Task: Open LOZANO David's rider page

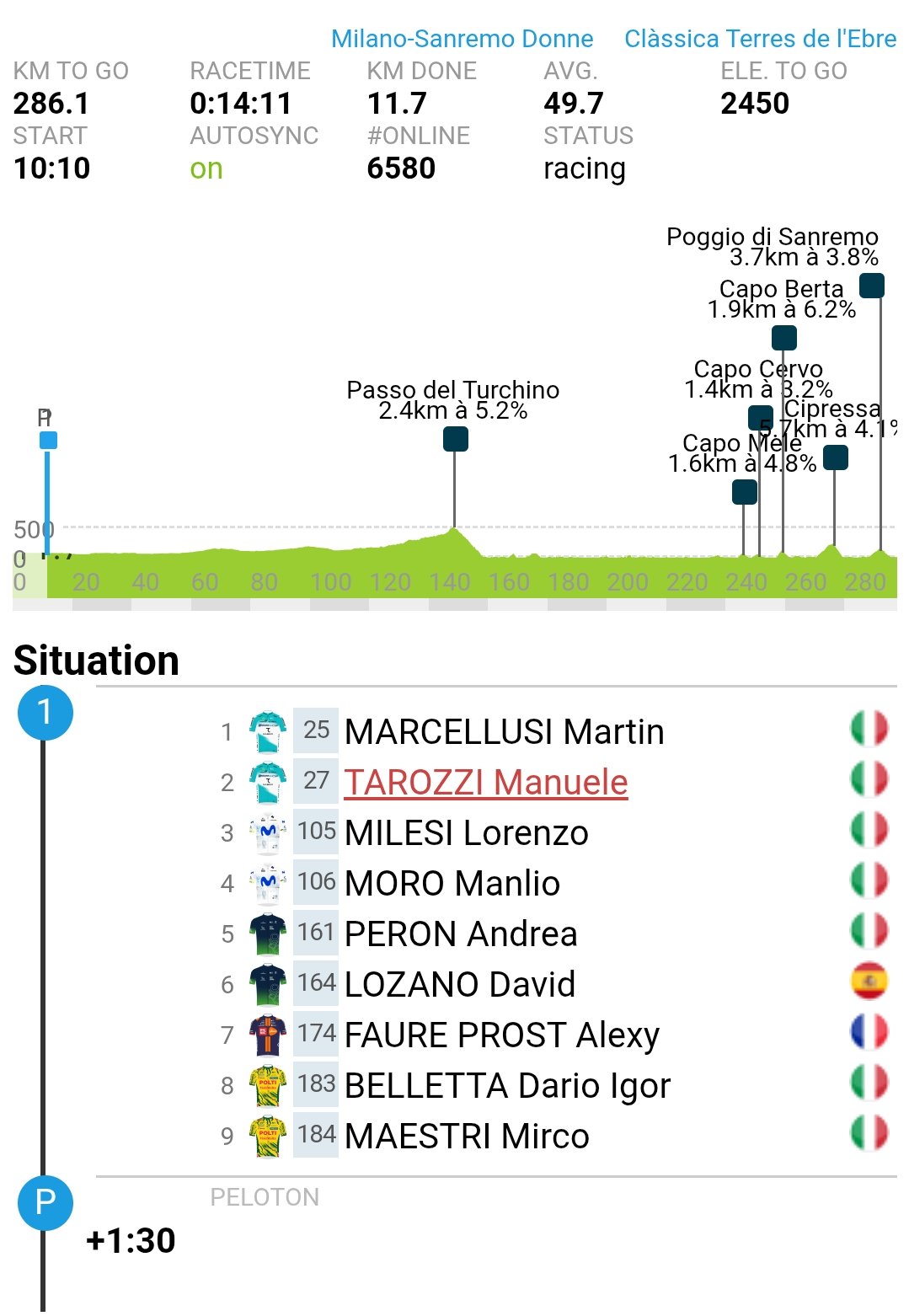Action: coord(459,984)
